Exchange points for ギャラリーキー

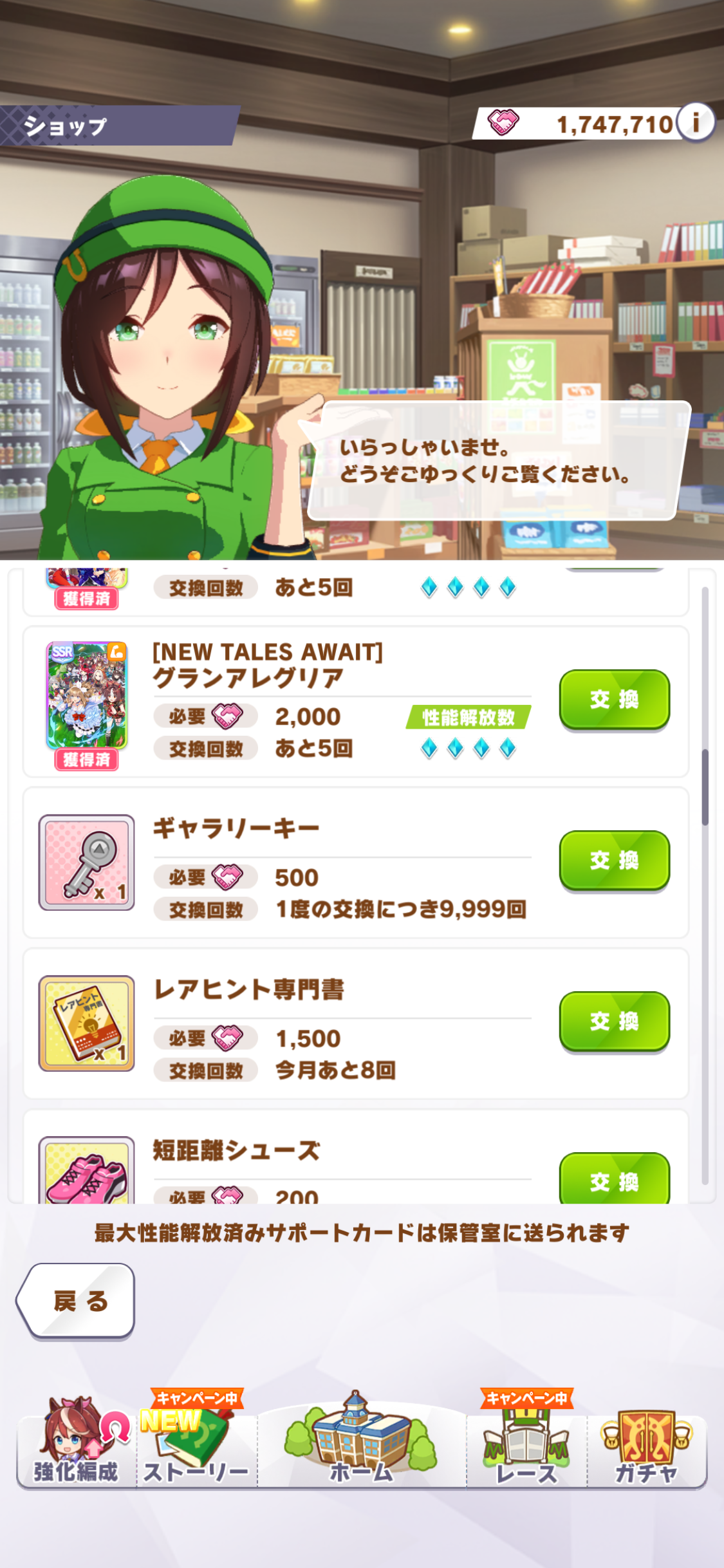pyautogui.click(x=614, y=860)
